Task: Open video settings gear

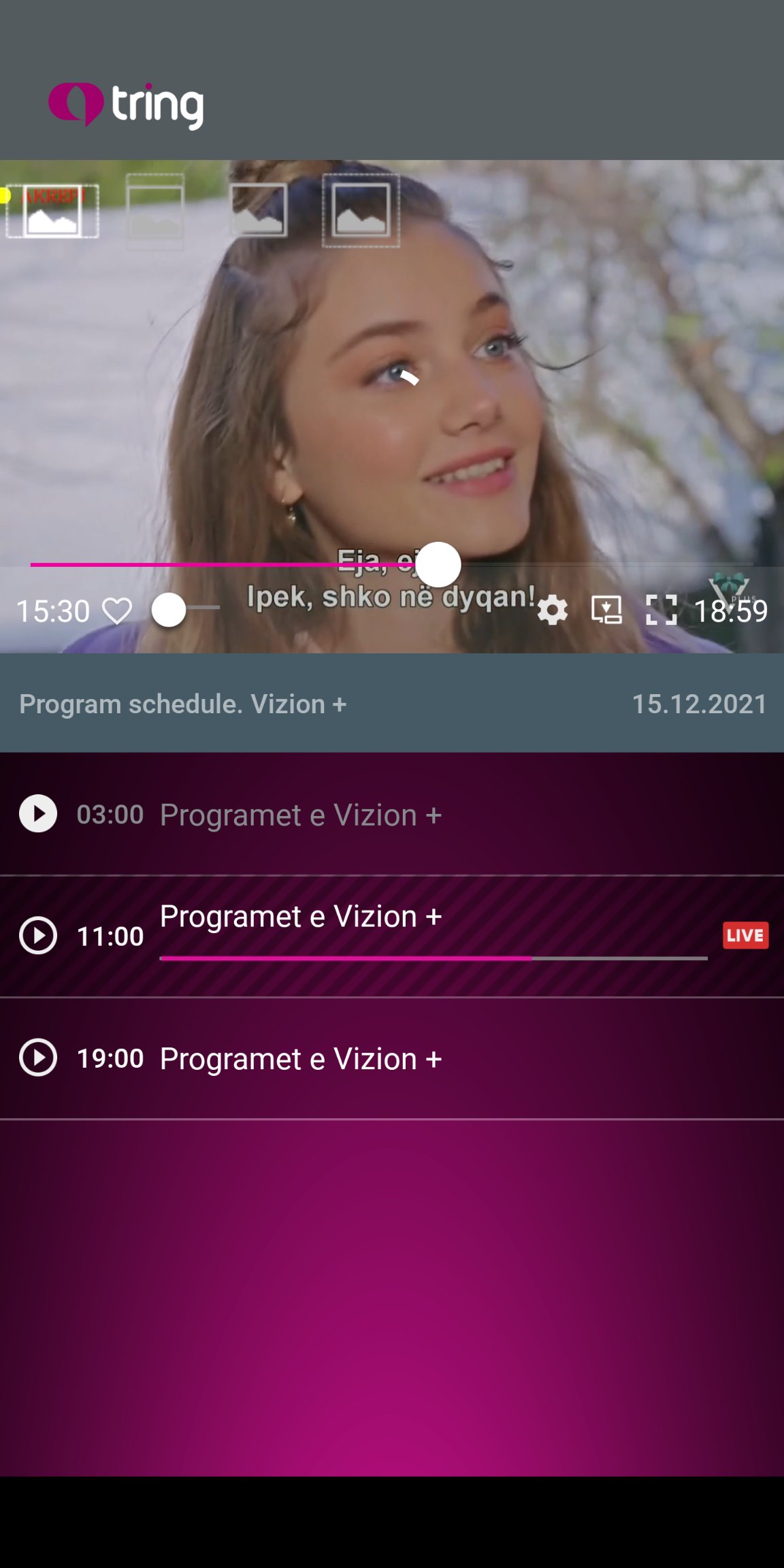Action: 552,610
